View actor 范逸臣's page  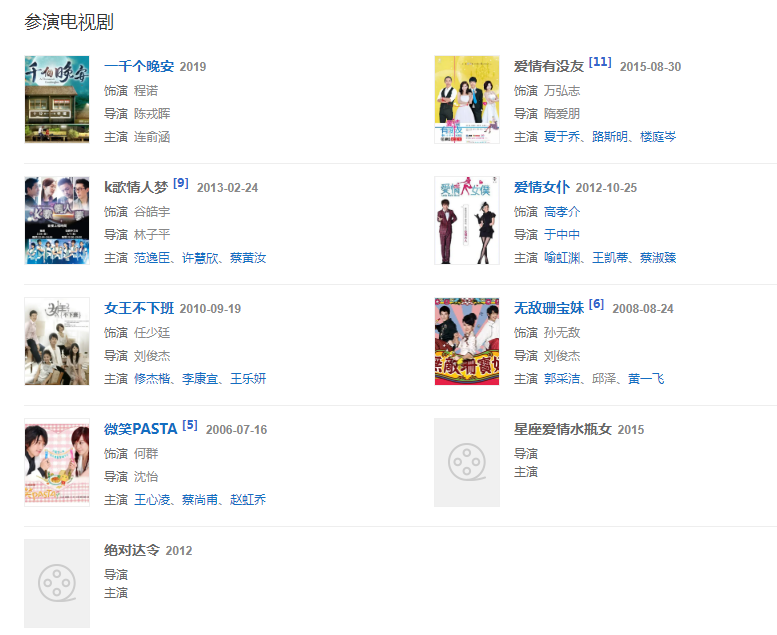pyautogui.click(x=152, y=258)
